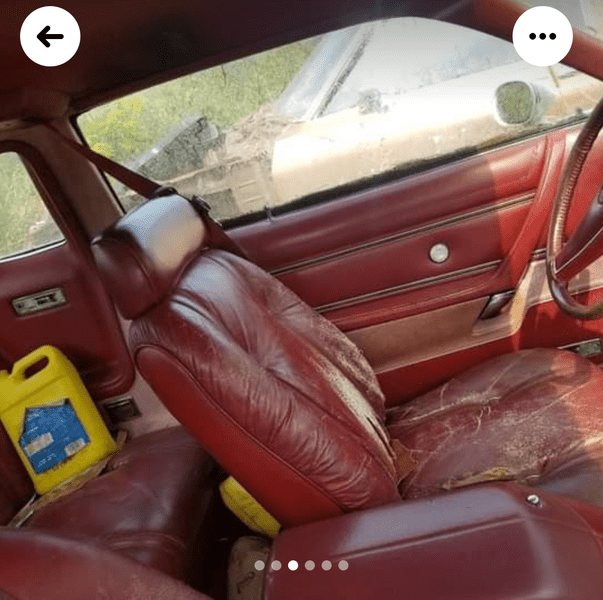Go back using the arrow button
The width and height of the screenshot is (603, 600).
point(50,37)
